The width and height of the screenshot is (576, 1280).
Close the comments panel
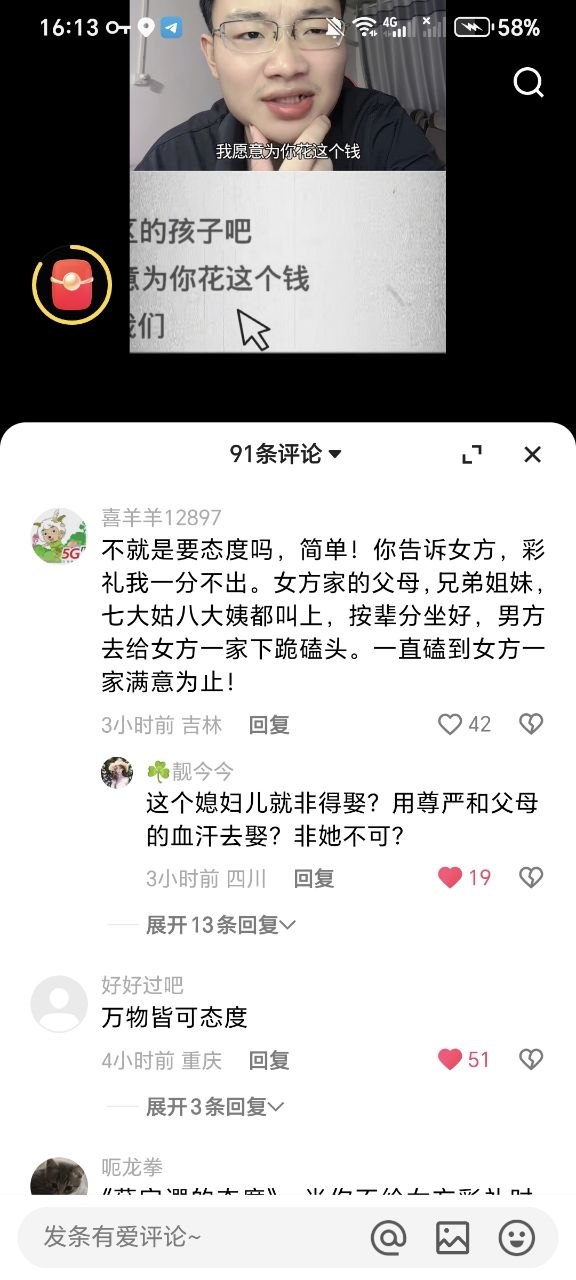coord(532,455)
